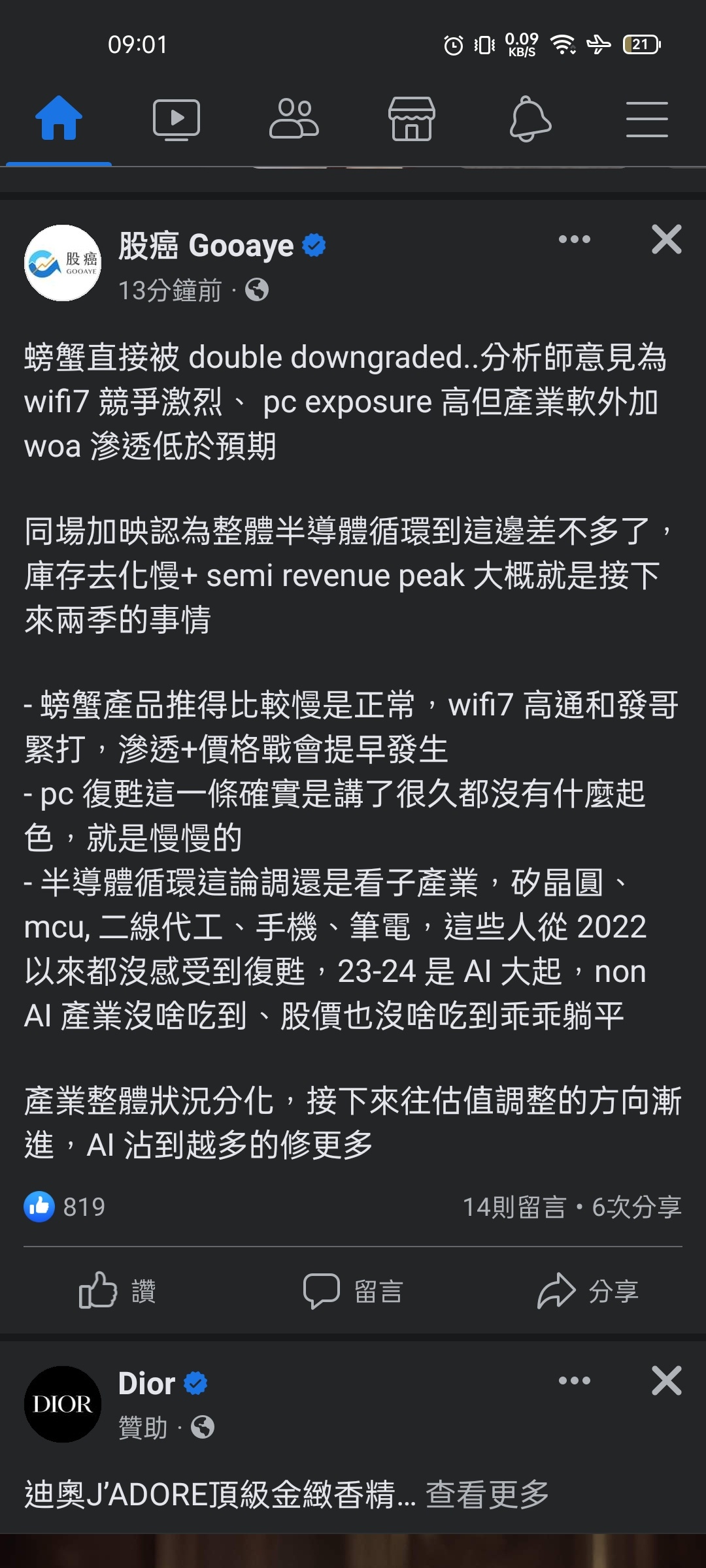Hide the 股癌 Gooaye post
The width and height of the screenshot is (706, 1568).
click(666, 240)
